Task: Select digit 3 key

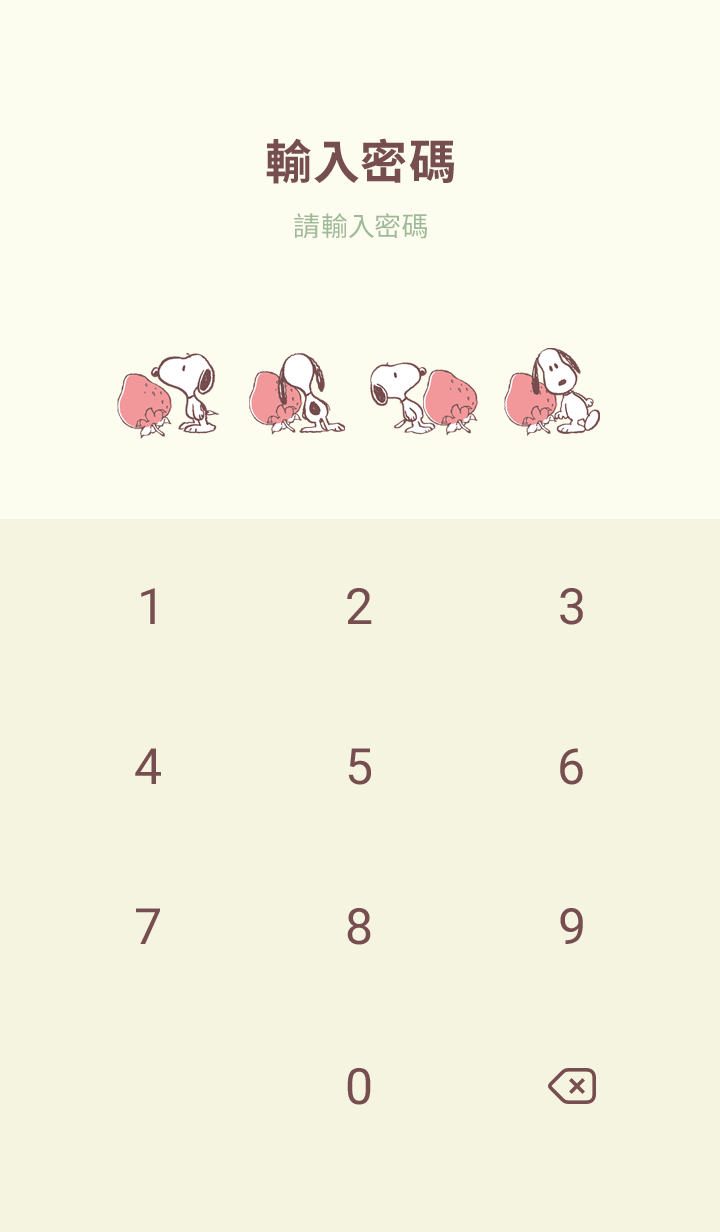Action: click(571, 607)
